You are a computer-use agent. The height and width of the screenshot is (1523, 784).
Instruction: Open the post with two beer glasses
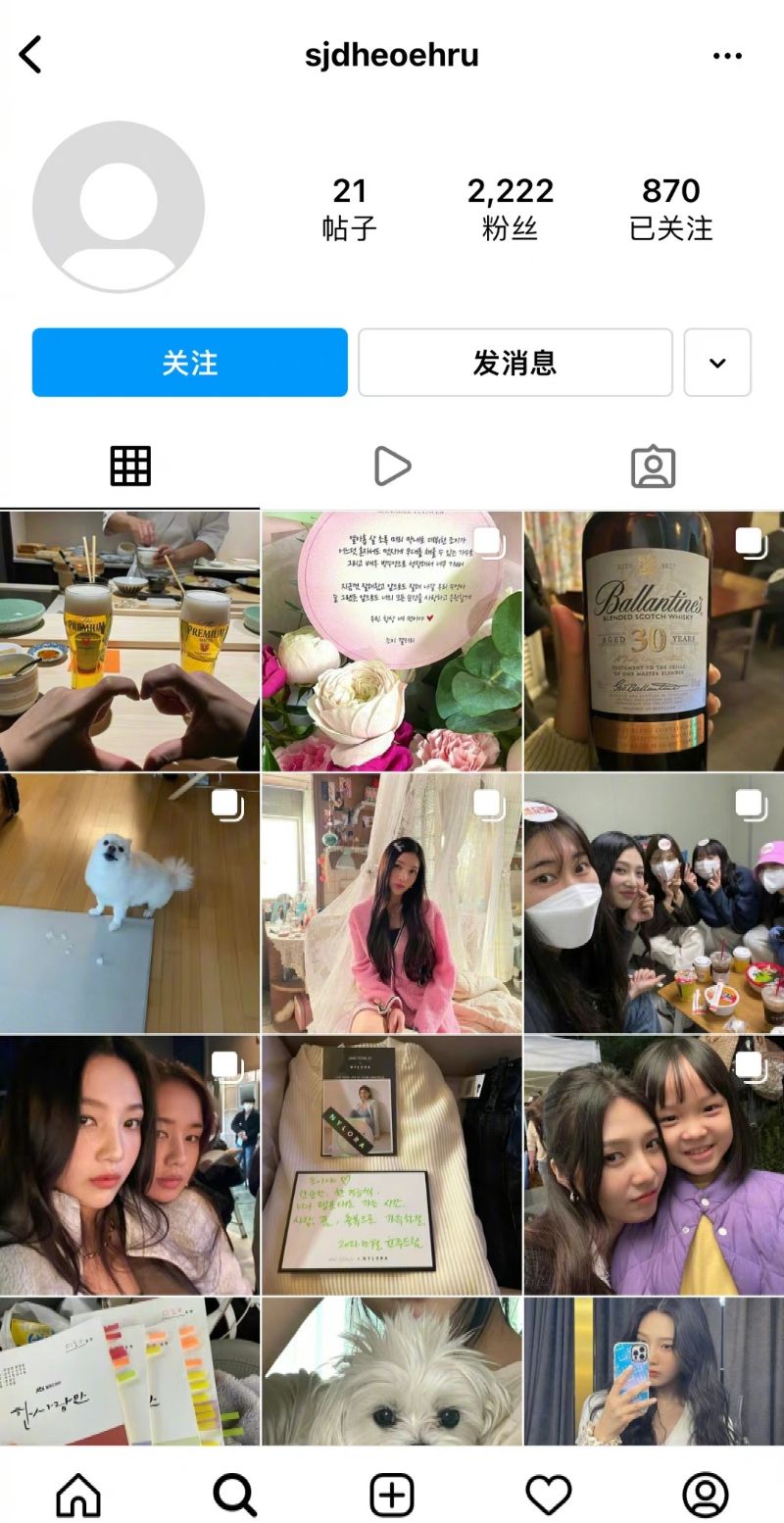pyautogui.click(x=129, y=641)
